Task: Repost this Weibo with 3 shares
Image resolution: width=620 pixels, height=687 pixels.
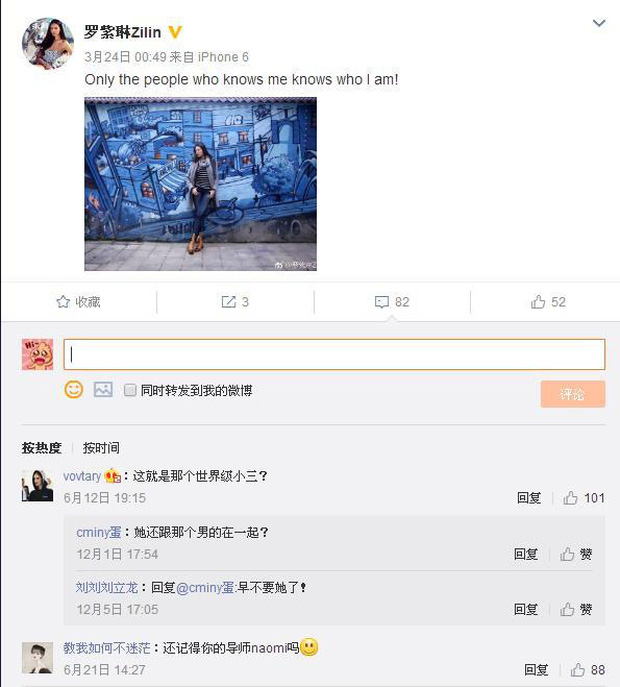Action: coord(234,301)
